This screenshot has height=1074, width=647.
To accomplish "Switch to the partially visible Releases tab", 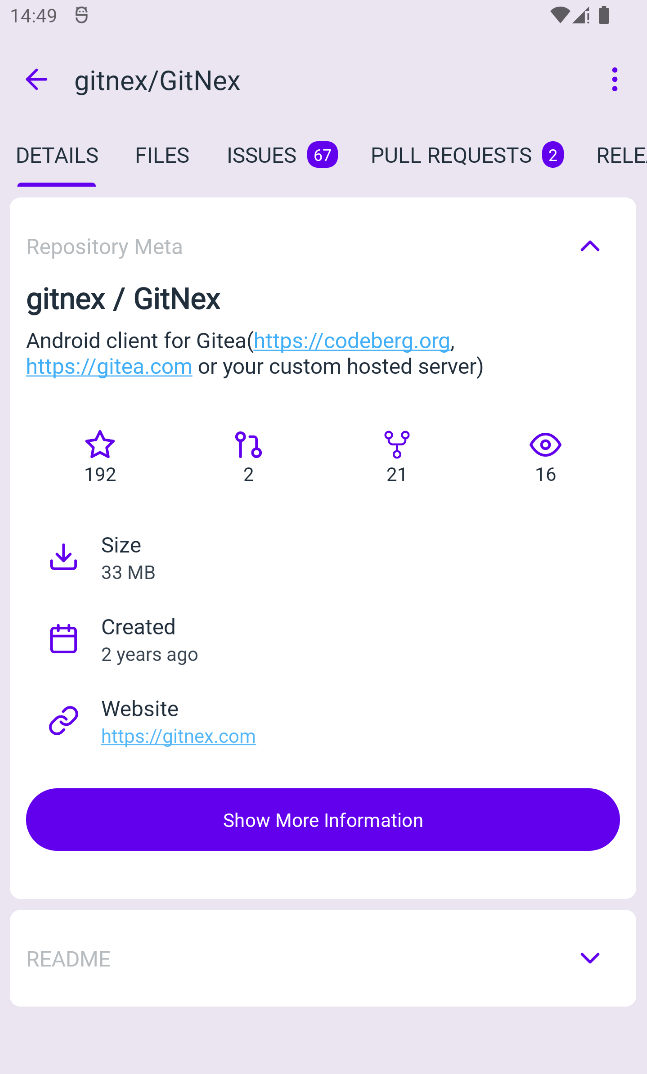I will point(621,155).
